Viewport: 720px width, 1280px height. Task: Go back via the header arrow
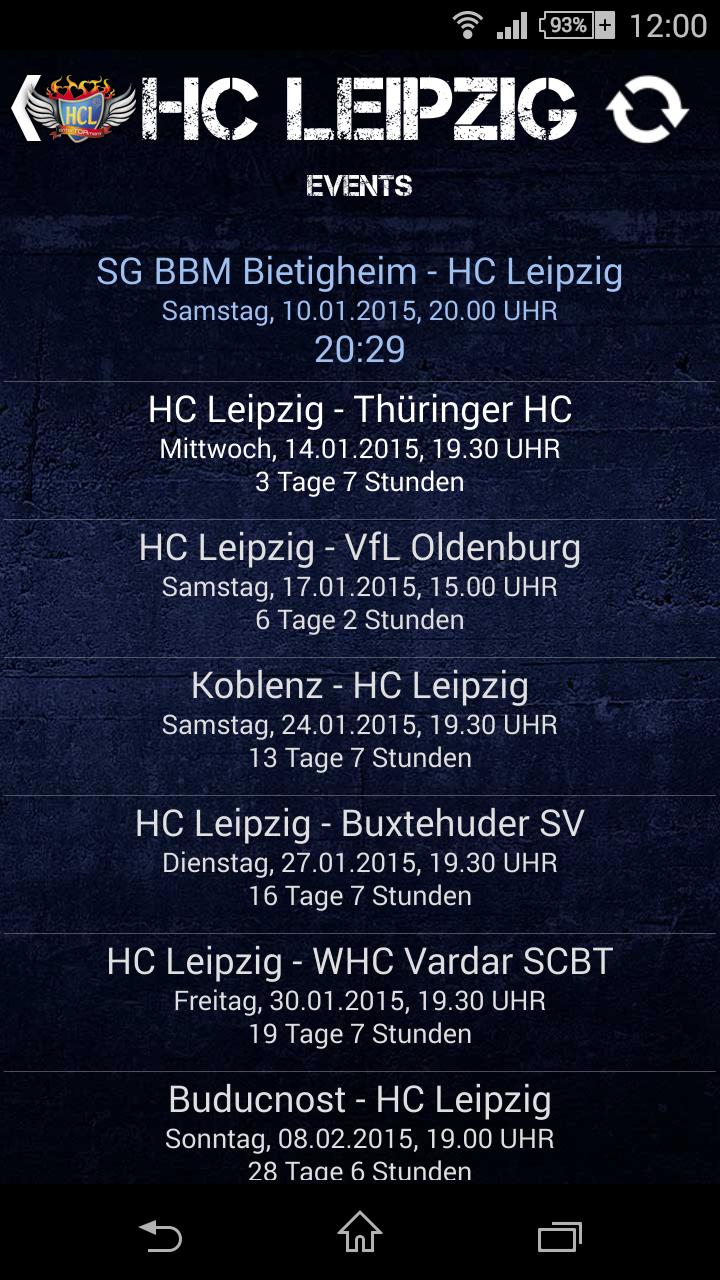(x=25, y=107)
